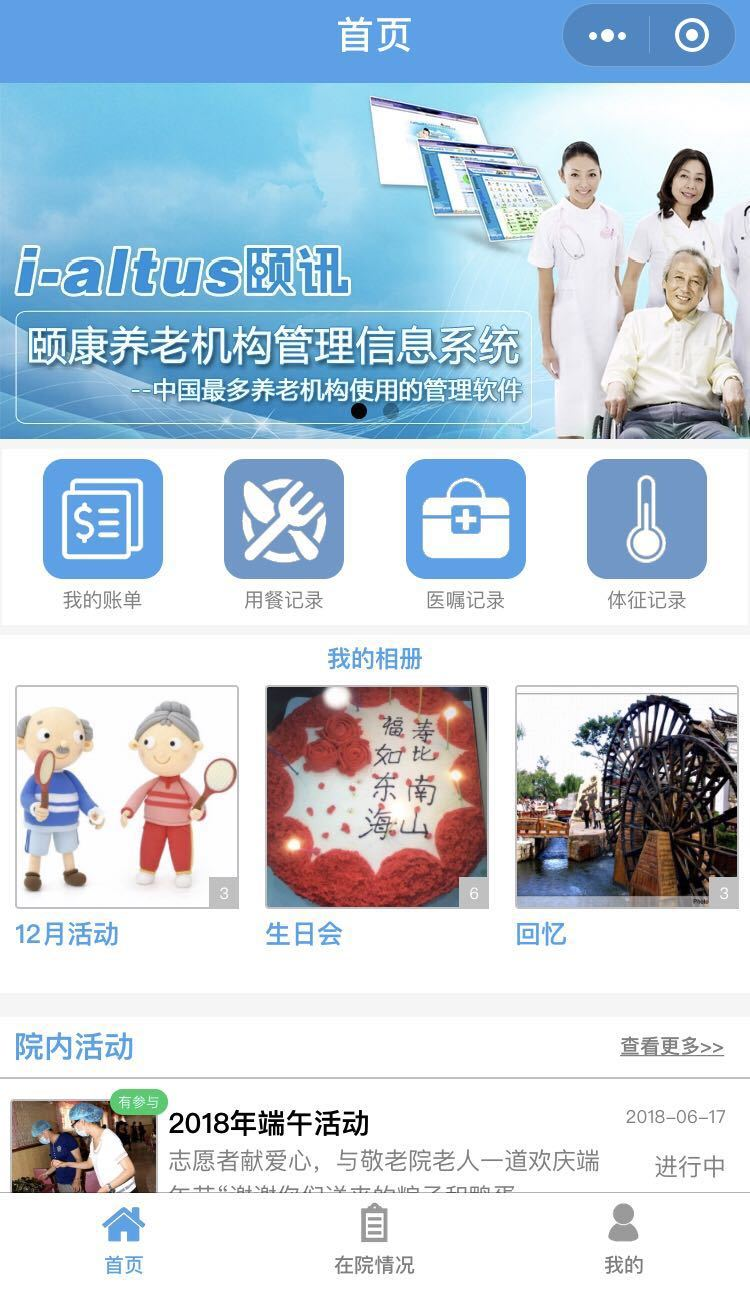The image size is (750, 1289).
Task: Open the 回忆 album
Action: [627, 797]
